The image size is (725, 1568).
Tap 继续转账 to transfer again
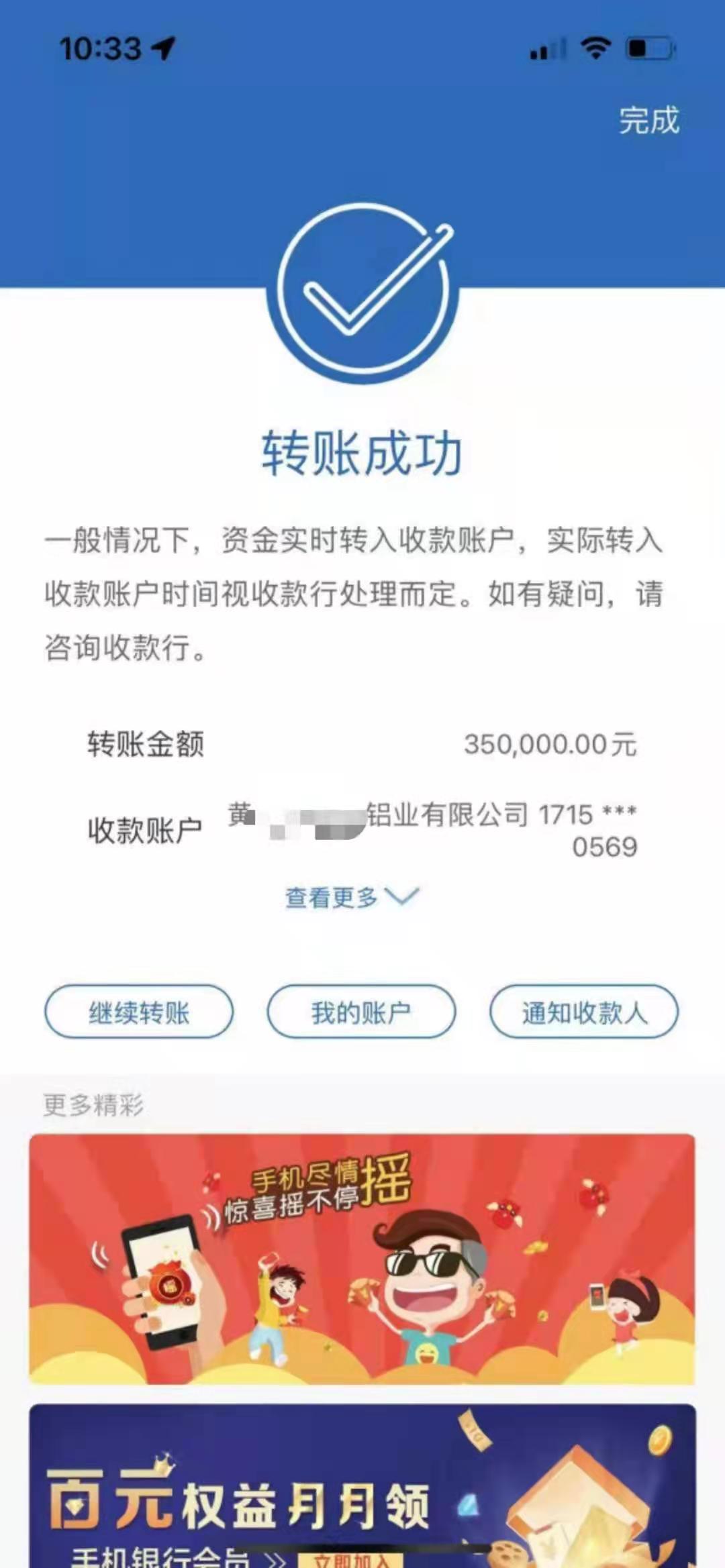pos(139,1012)
